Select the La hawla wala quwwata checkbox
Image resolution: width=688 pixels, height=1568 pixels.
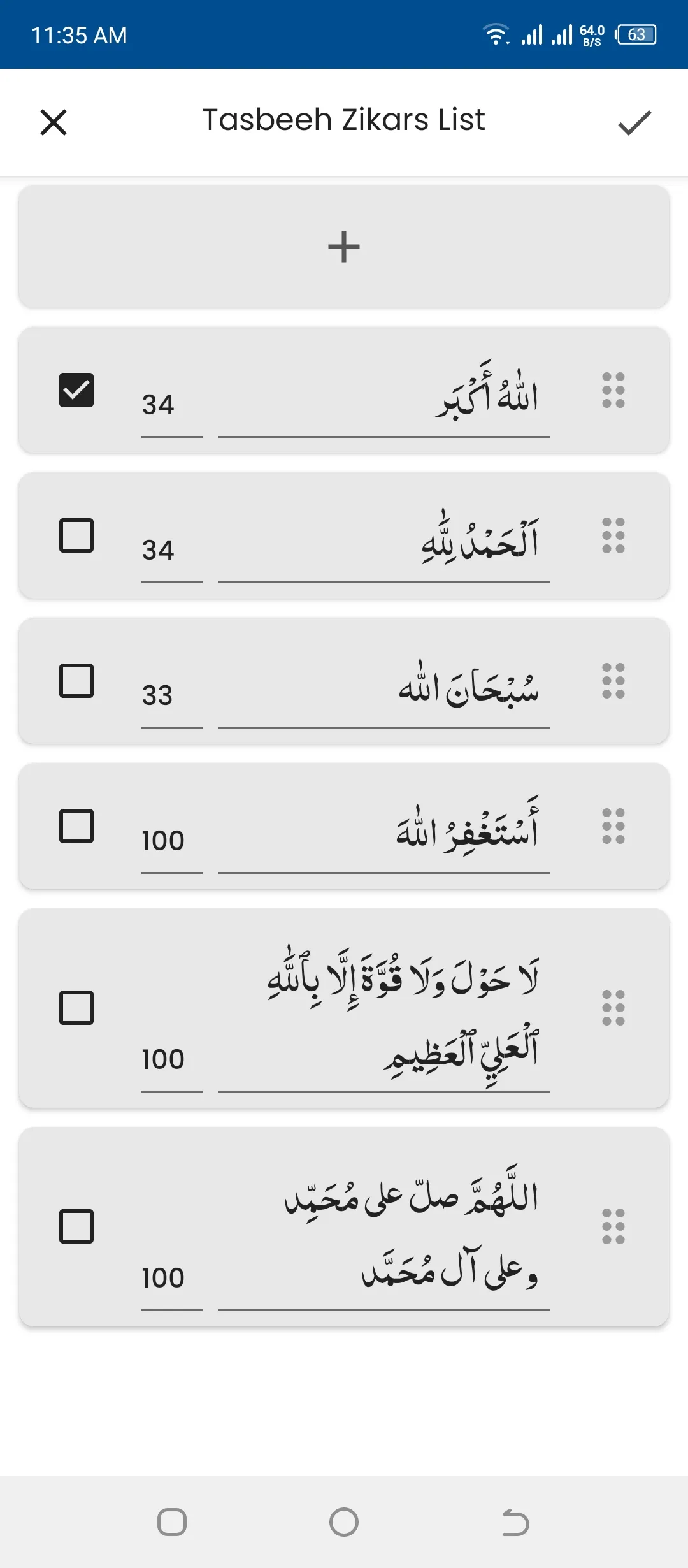coord(76,1008)
